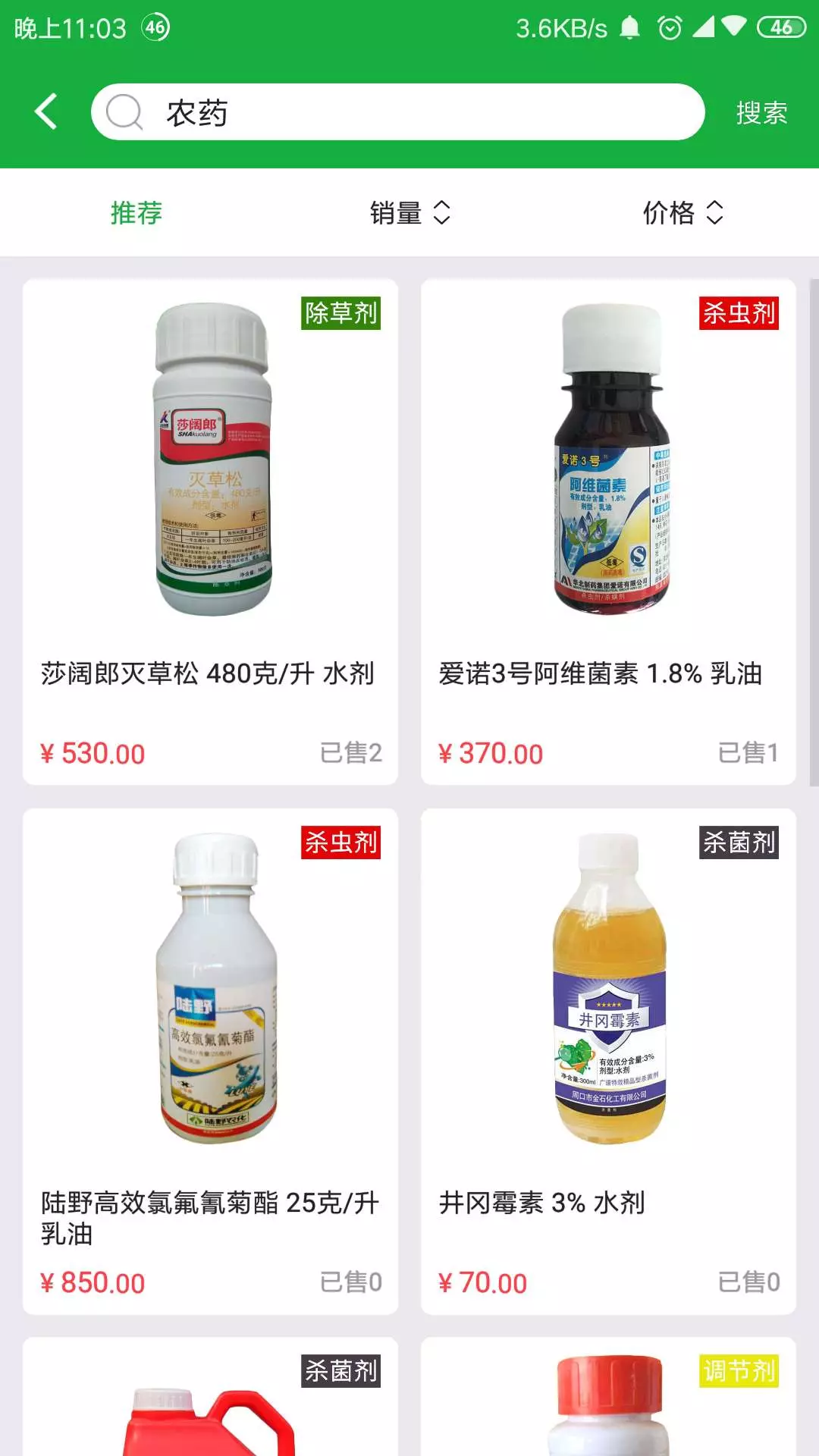Switch to the 推荐 tab
The image size is (819, 1456).
point(136,212)
